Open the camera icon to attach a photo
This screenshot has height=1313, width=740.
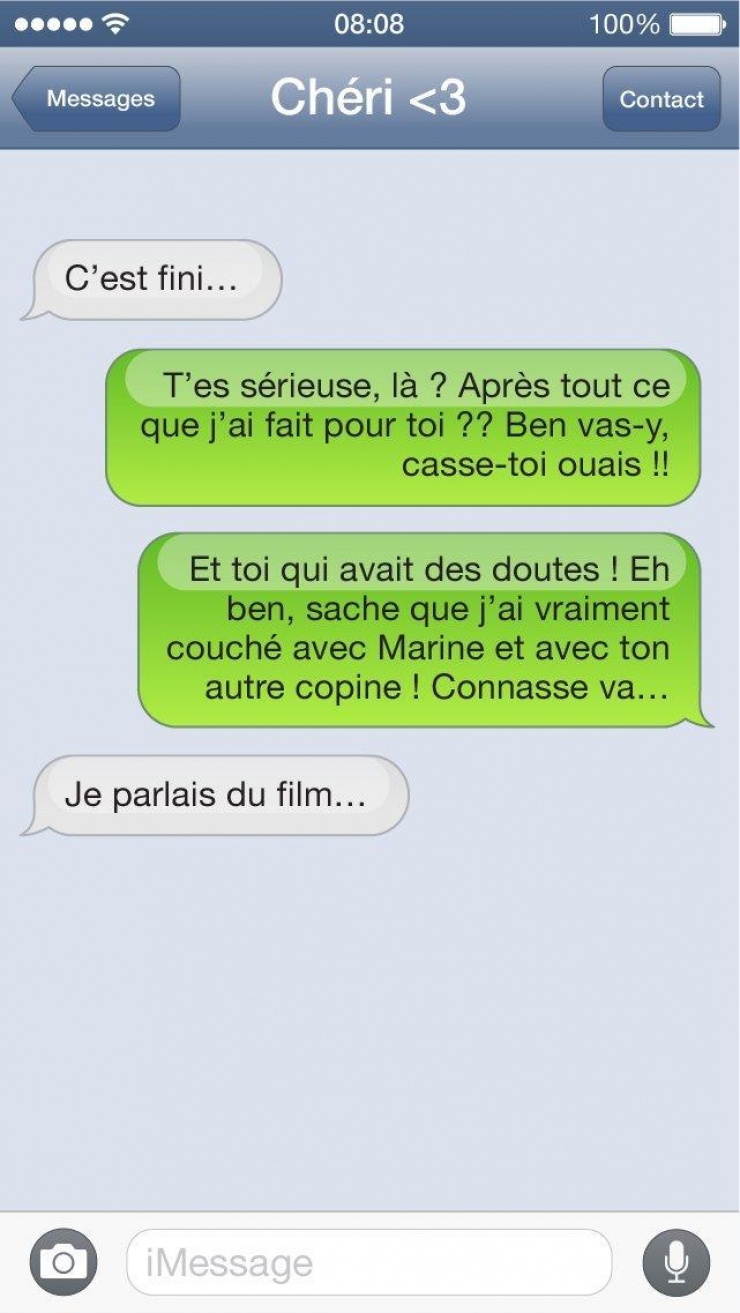point(65,1261)
